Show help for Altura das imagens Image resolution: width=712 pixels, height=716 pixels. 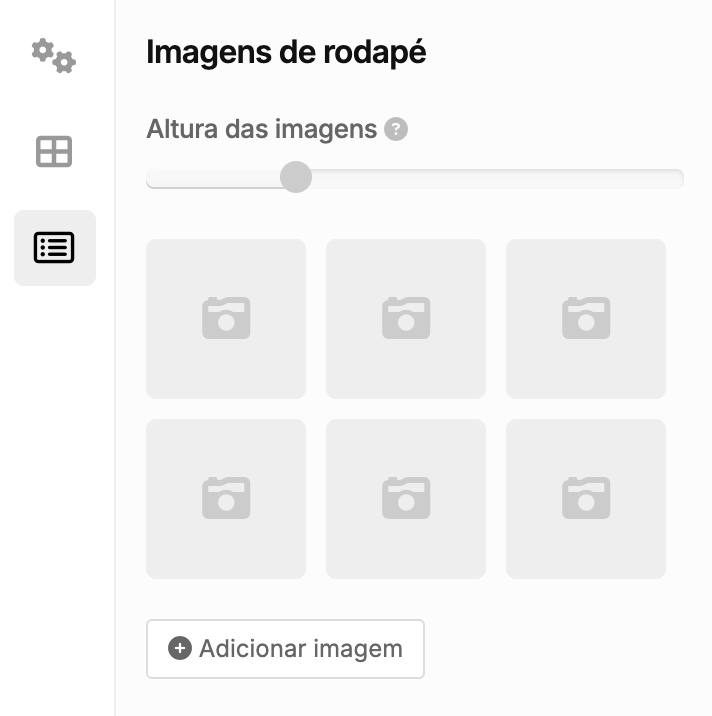point(396,130)
